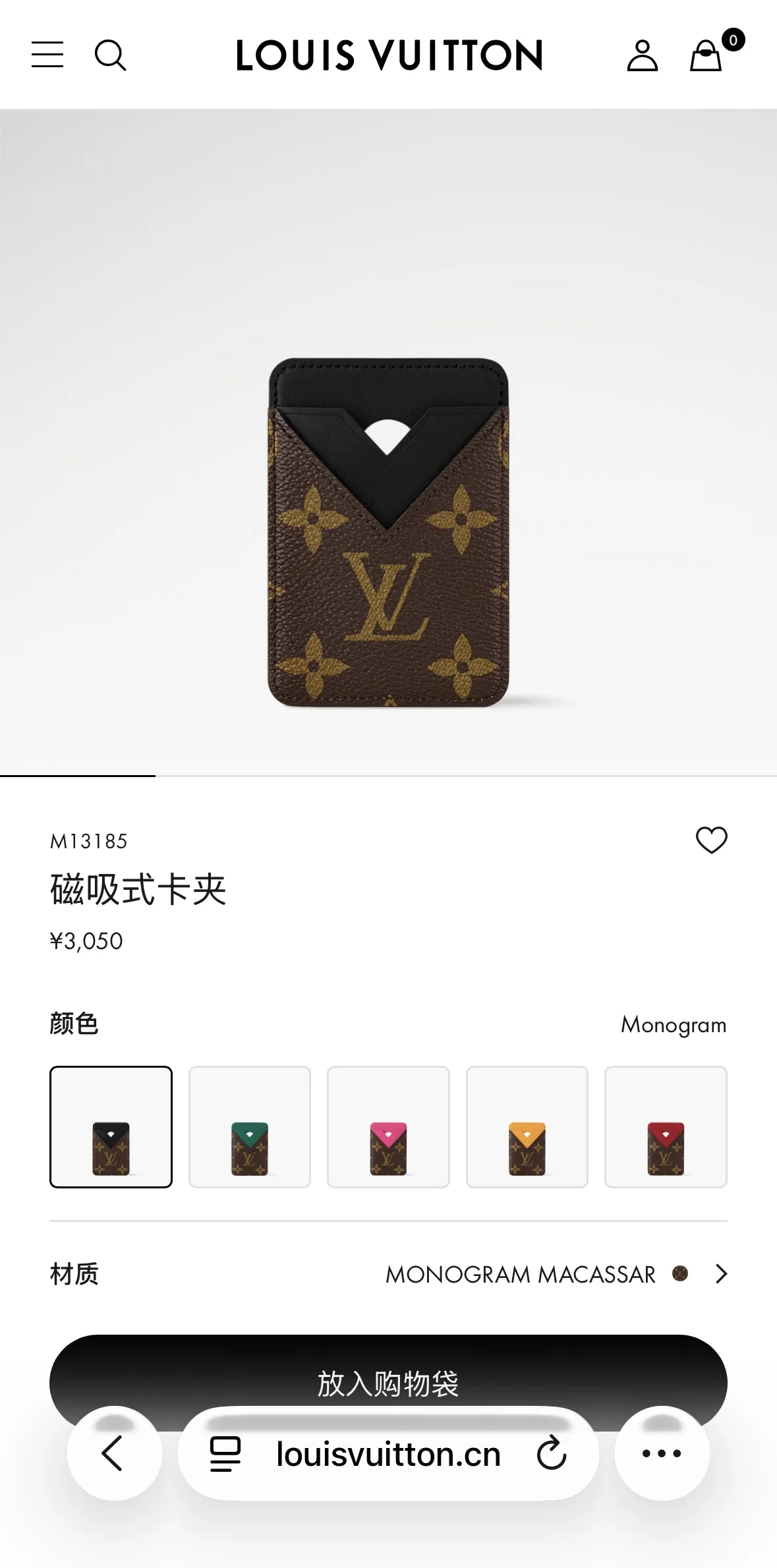Image resolution: width=777 pixels, height=1568 pixels.
Task: Open the hamburger menu
Action: point(47,55)
